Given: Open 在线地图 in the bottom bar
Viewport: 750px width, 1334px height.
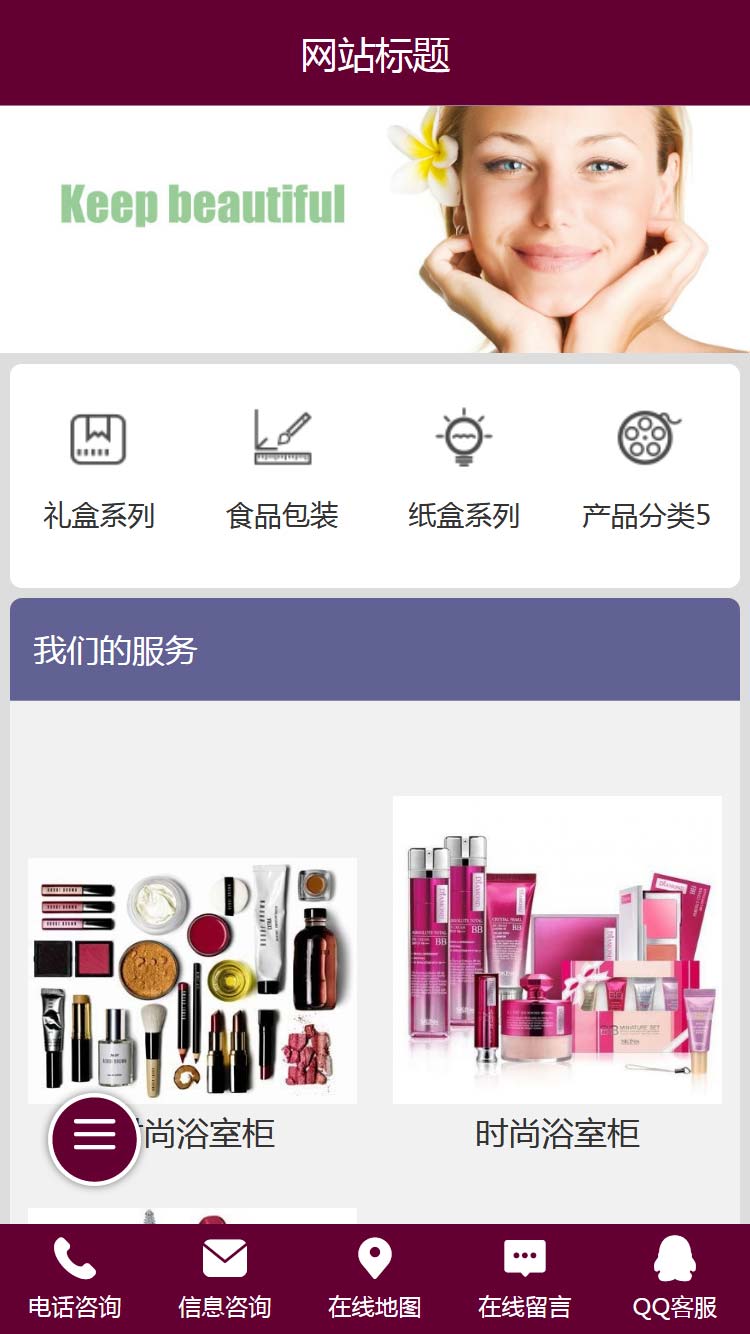Looking at the screenshot, I should (375, 1279).
